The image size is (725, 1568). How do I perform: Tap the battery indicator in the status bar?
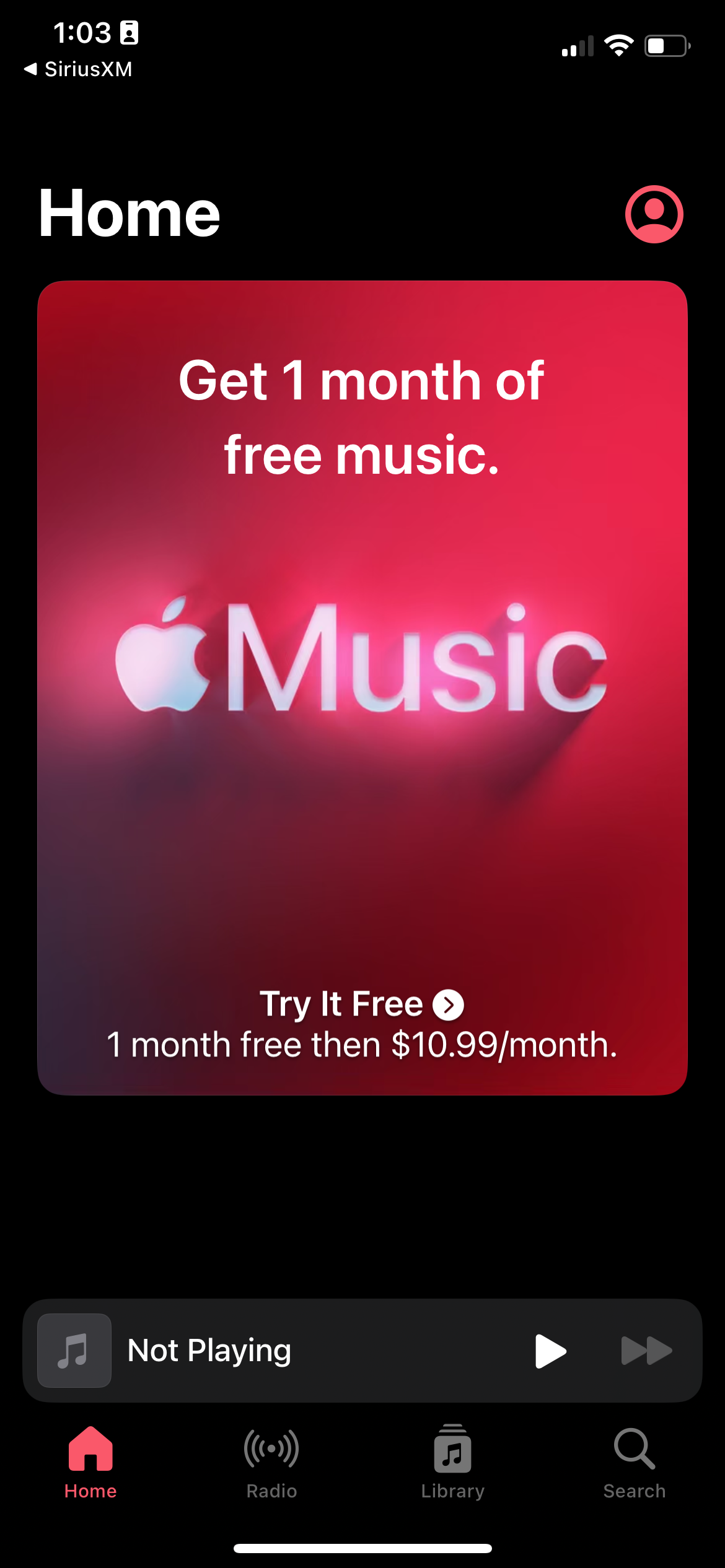tap(668, 45)
